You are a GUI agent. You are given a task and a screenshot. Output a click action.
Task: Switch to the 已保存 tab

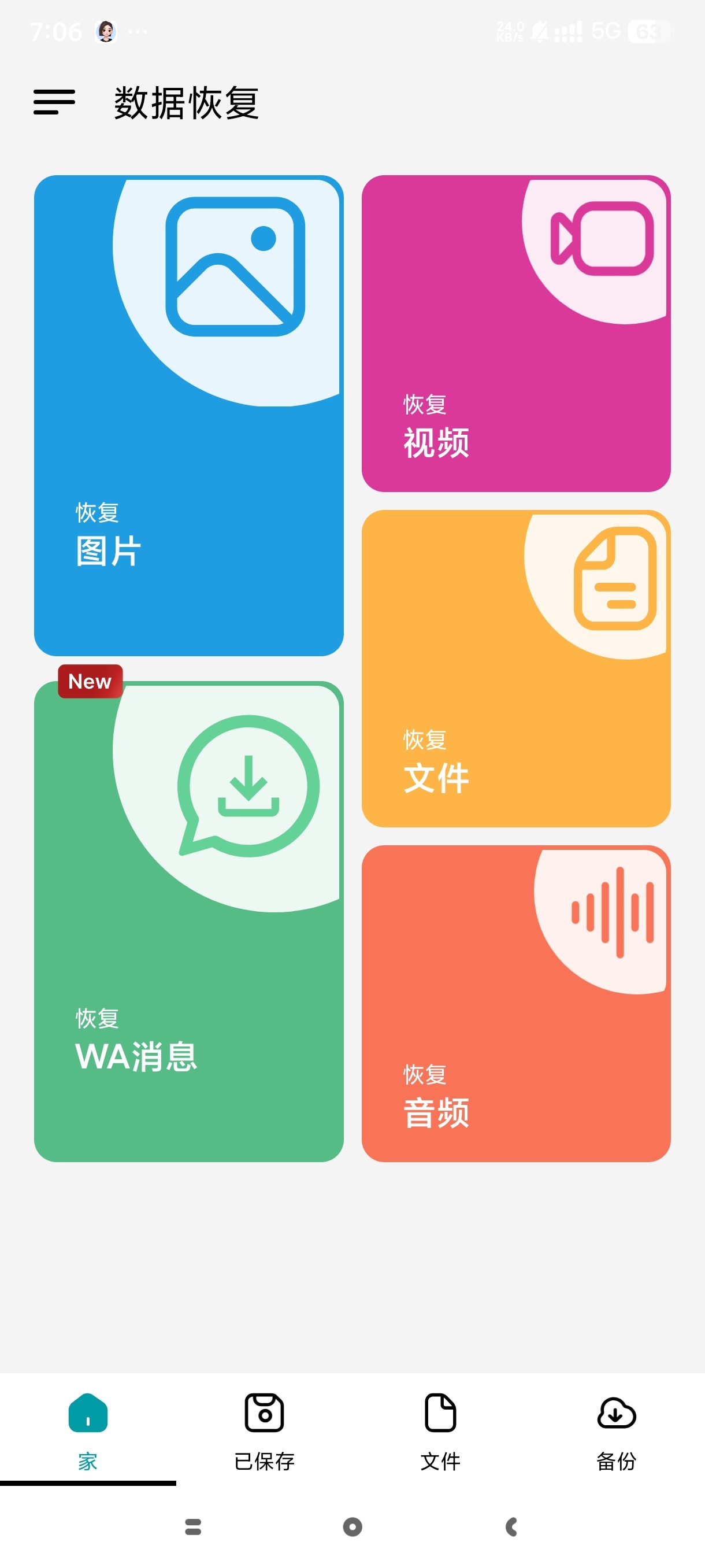(x=264, y=1428)
